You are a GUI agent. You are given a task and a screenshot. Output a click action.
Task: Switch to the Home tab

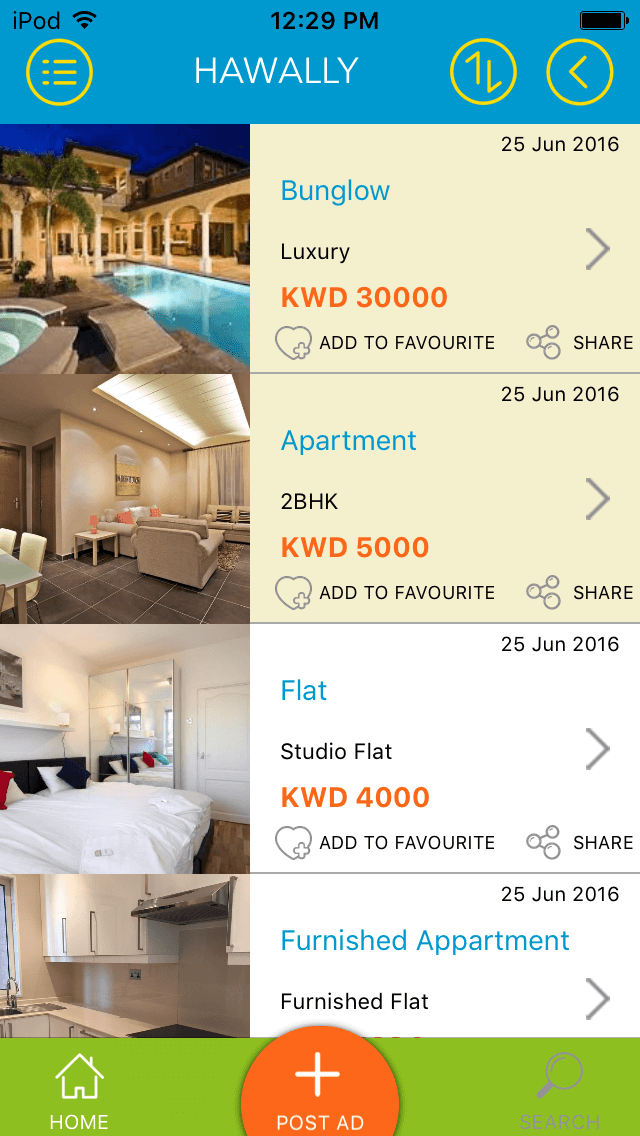[x=79, y=1093]
